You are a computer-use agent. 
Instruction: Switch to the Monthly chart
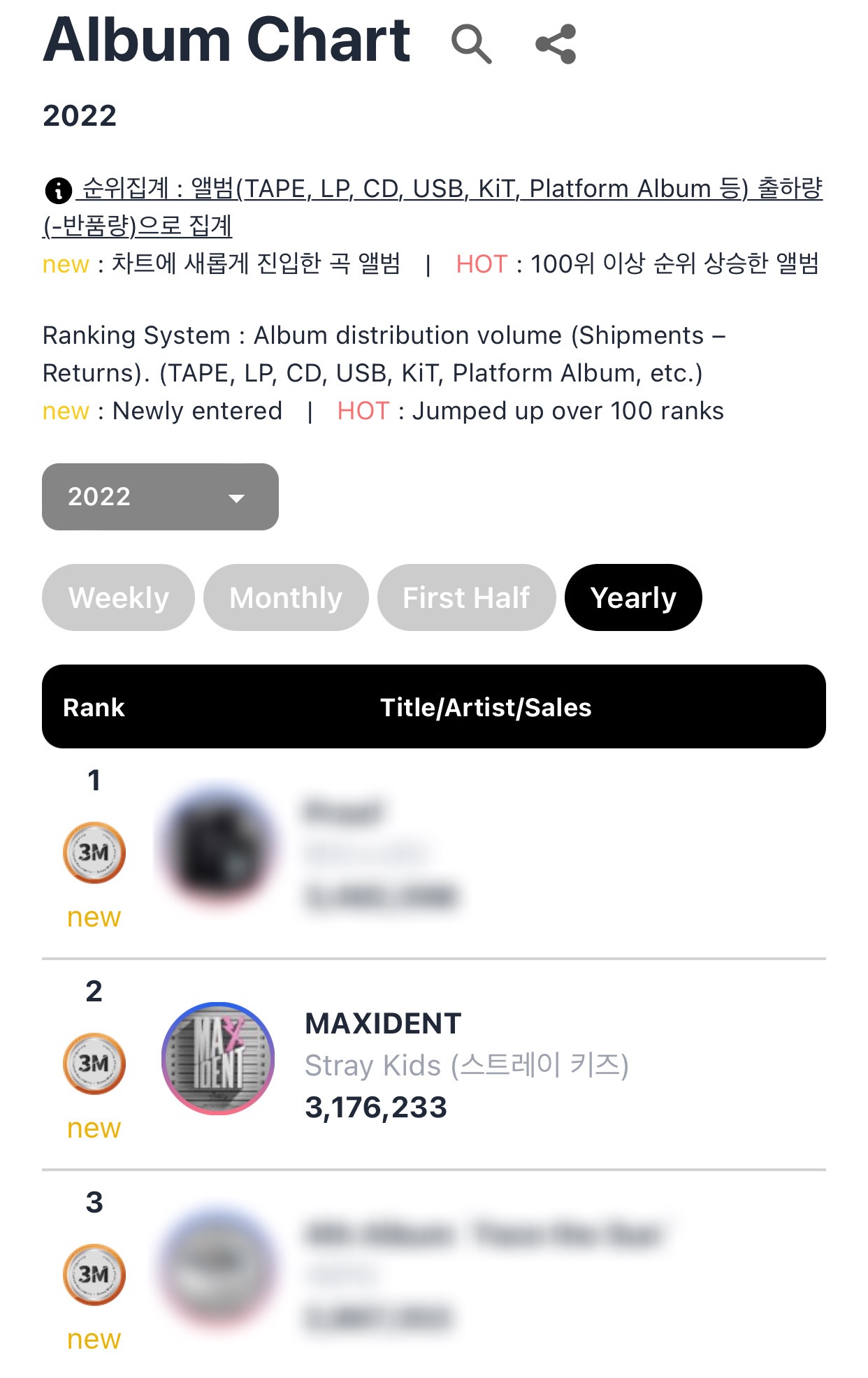[285, 598]
